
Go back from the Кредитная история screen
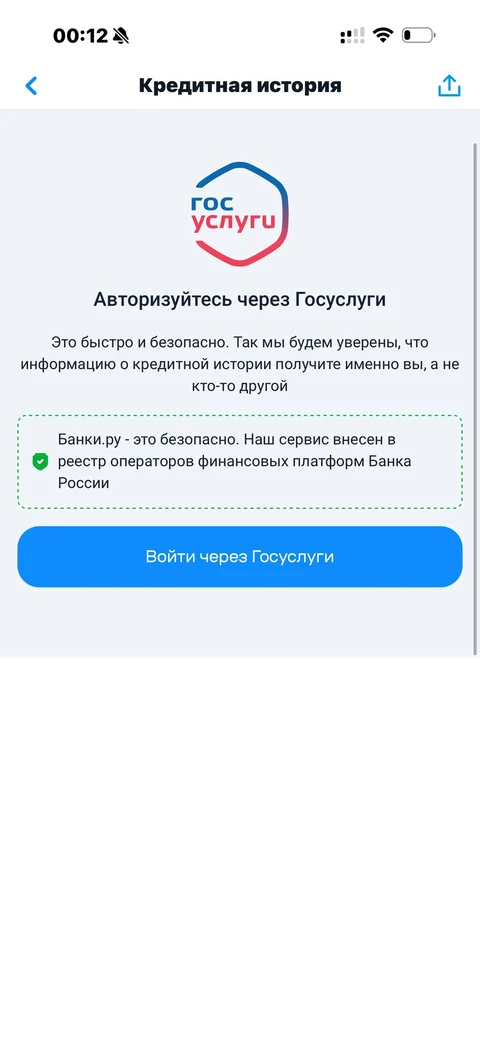point(31,86)
